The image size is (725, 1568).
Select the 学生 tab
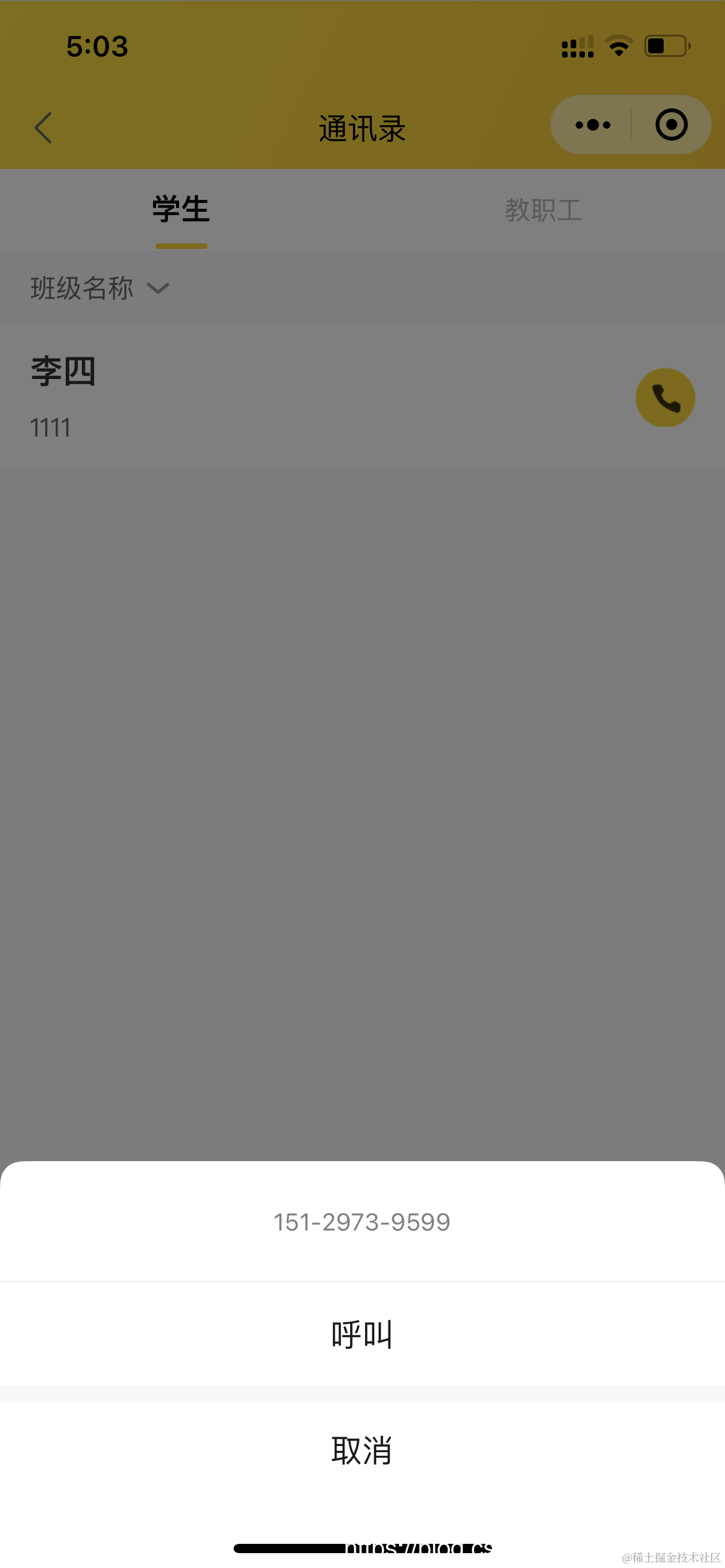[181, 211]
